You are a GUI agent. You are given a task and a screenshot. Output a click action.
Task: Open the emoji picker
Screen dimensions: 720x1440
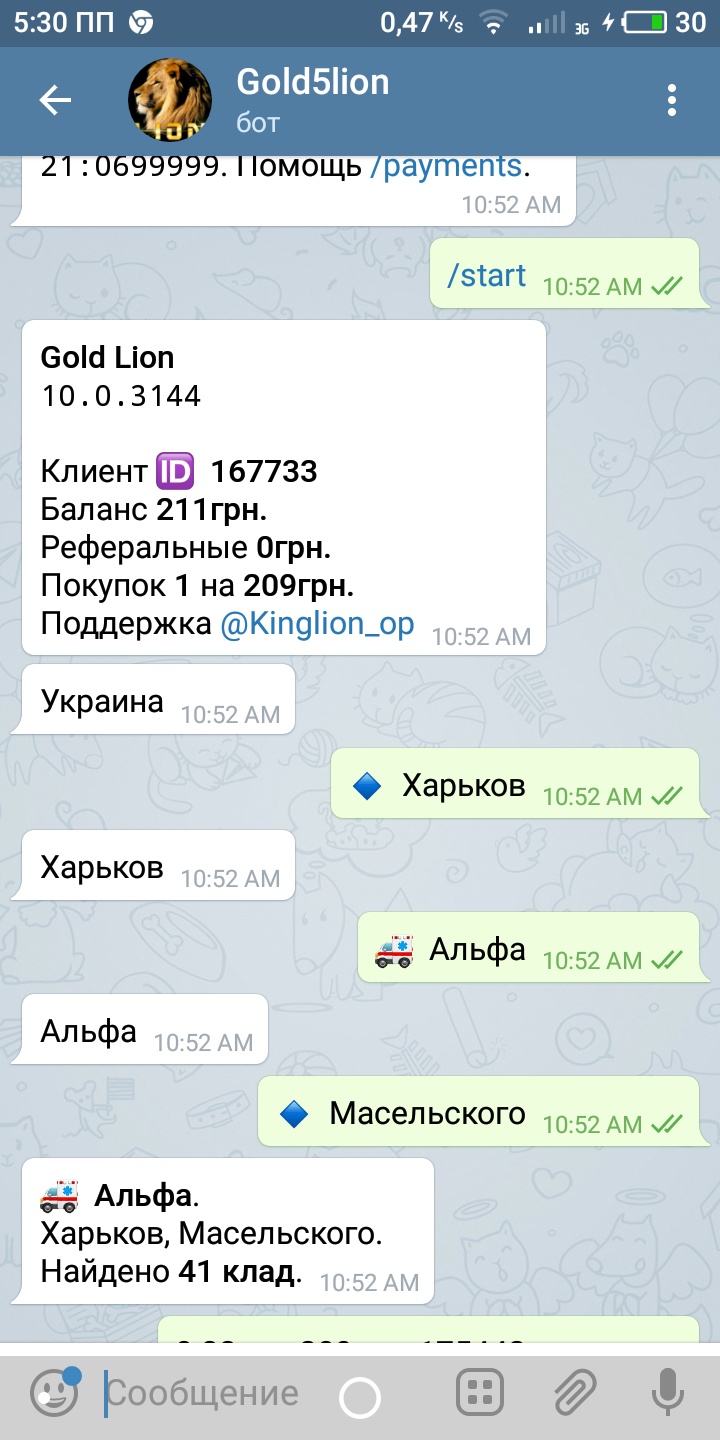tap(54, 1392)
